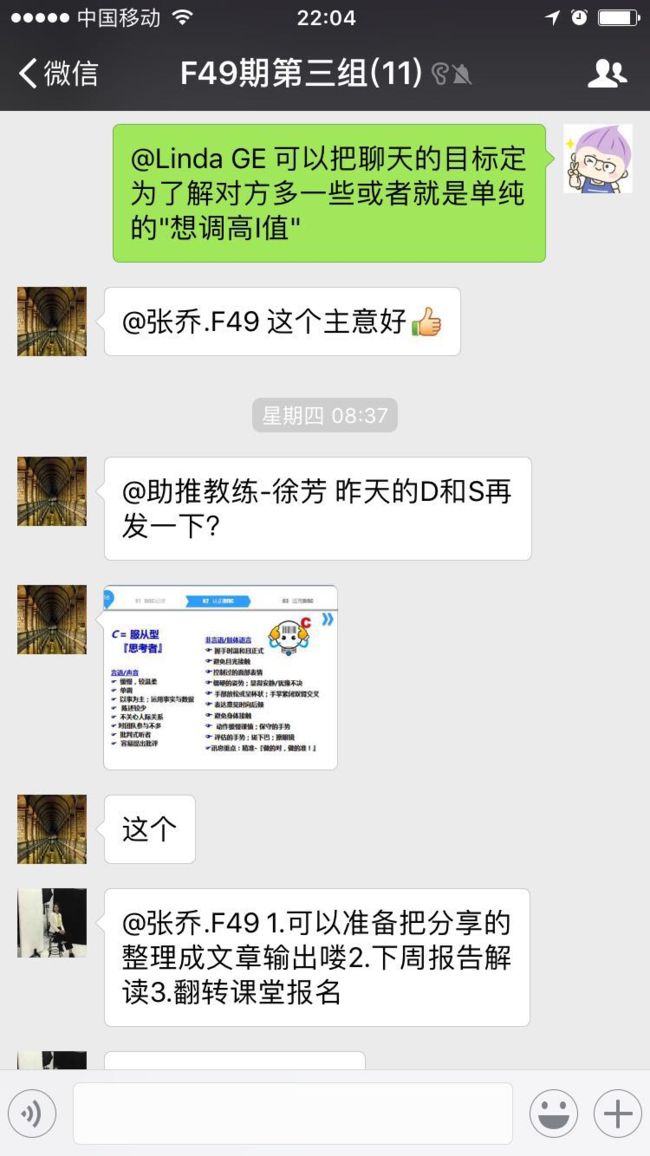Open the avatar beside the 翻转课堂报名 message
The height and width of the screenshot is (1156, 650).
pos(52,923)
